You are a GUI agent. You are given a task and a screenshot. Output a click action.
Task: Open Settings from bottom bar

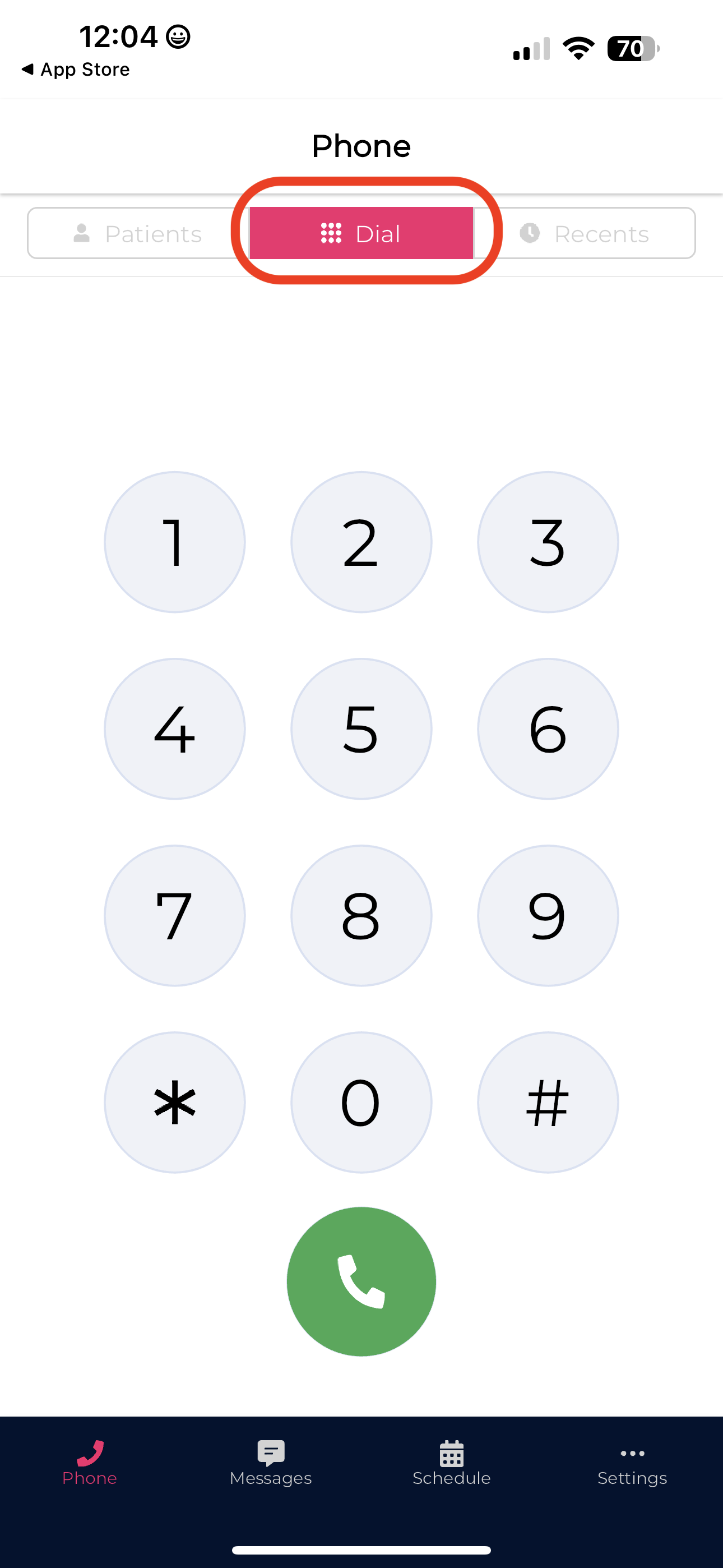click(x=632, y=1463)
